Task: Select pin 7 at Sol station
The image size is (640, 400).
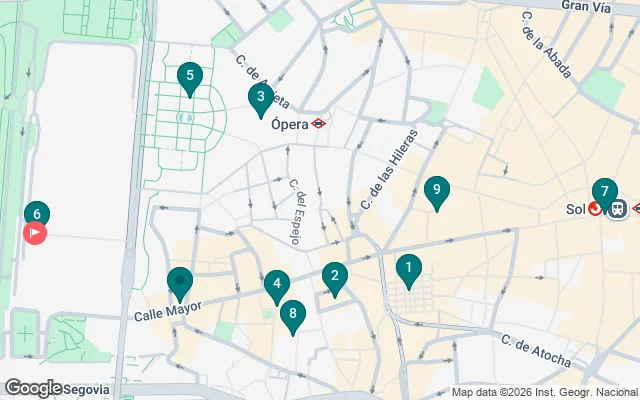Action: point(603,191)
